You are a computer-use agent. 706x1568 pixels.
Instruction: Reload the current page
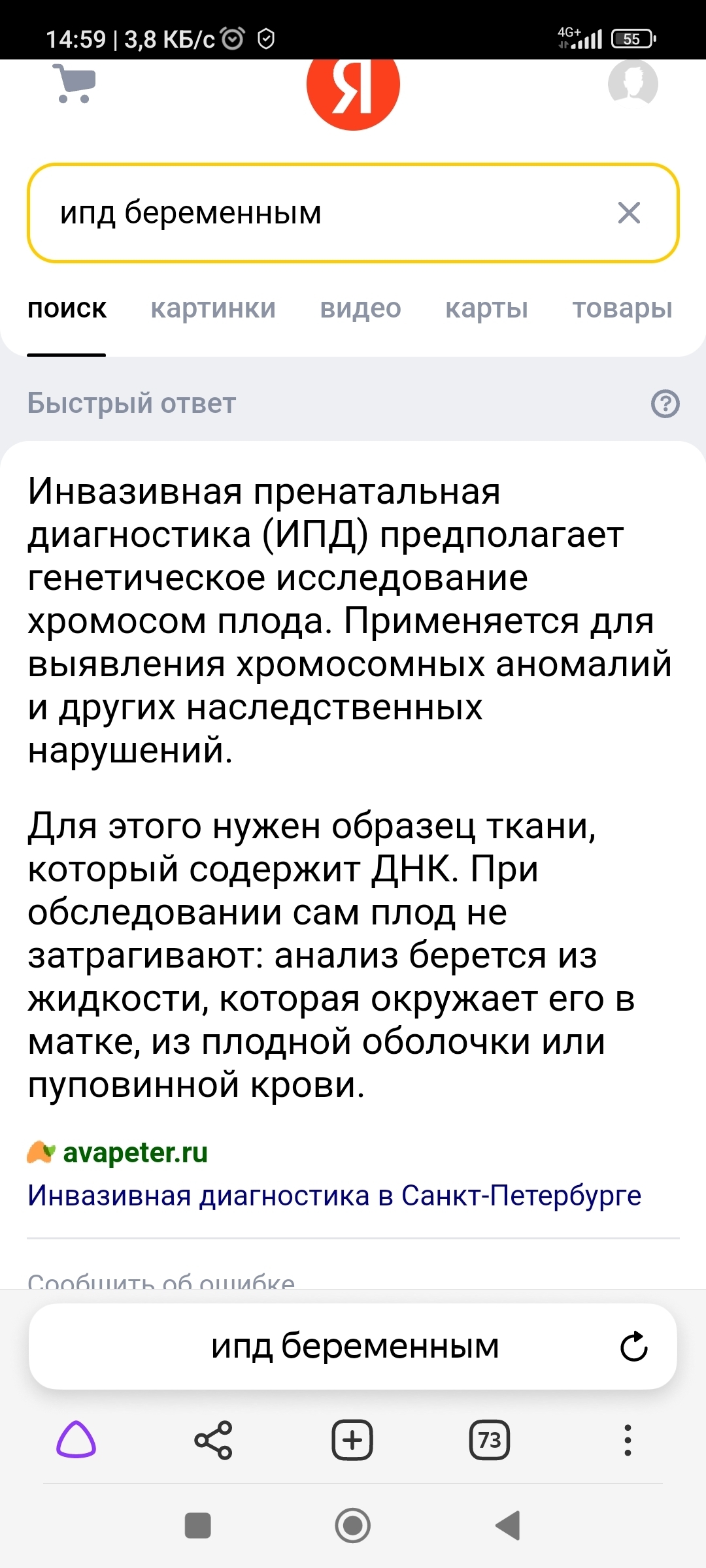[633, 1347]
